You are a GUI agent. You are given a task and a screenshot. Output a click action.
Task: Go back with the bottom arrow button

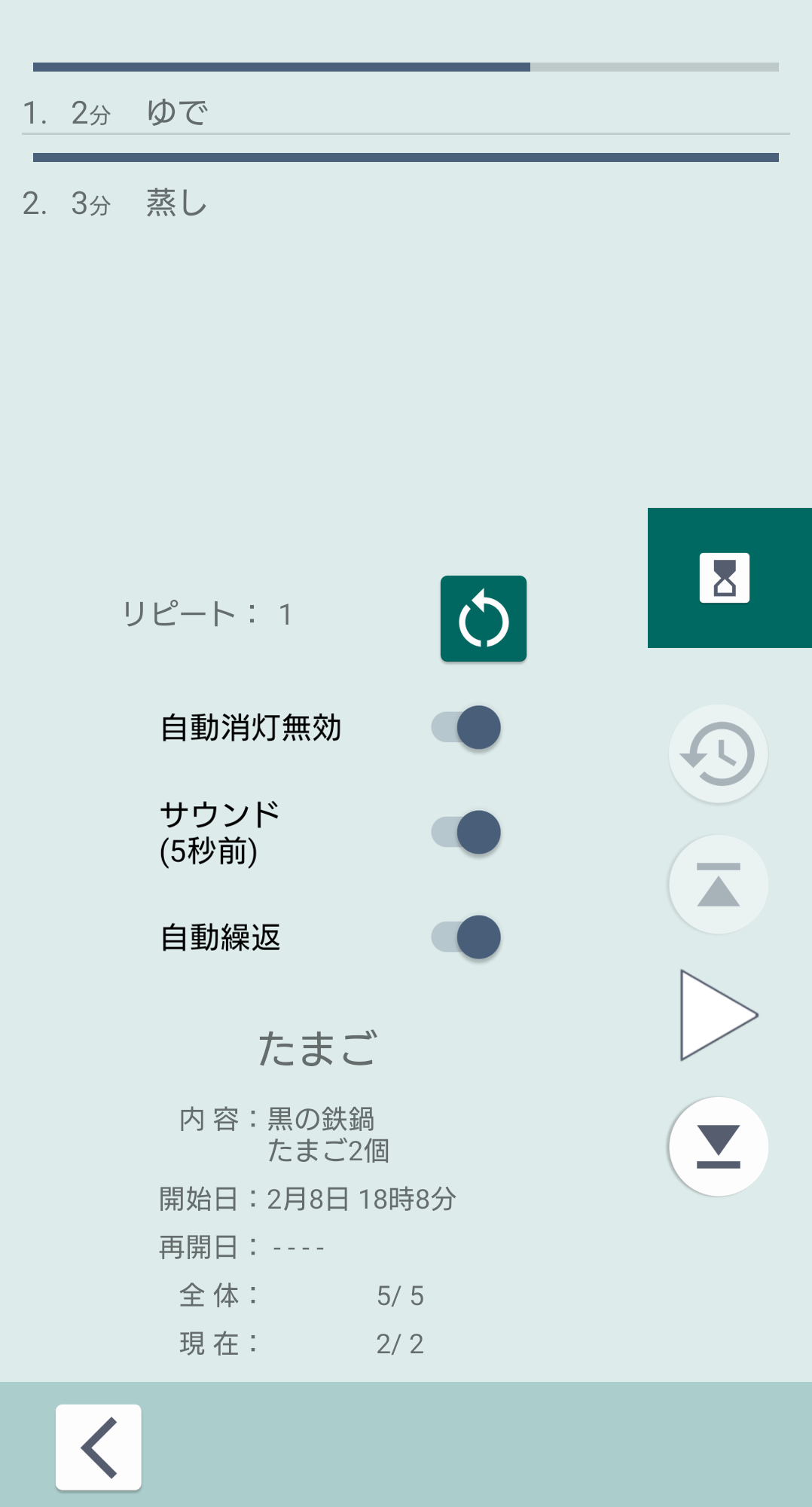coord(99,1447)
